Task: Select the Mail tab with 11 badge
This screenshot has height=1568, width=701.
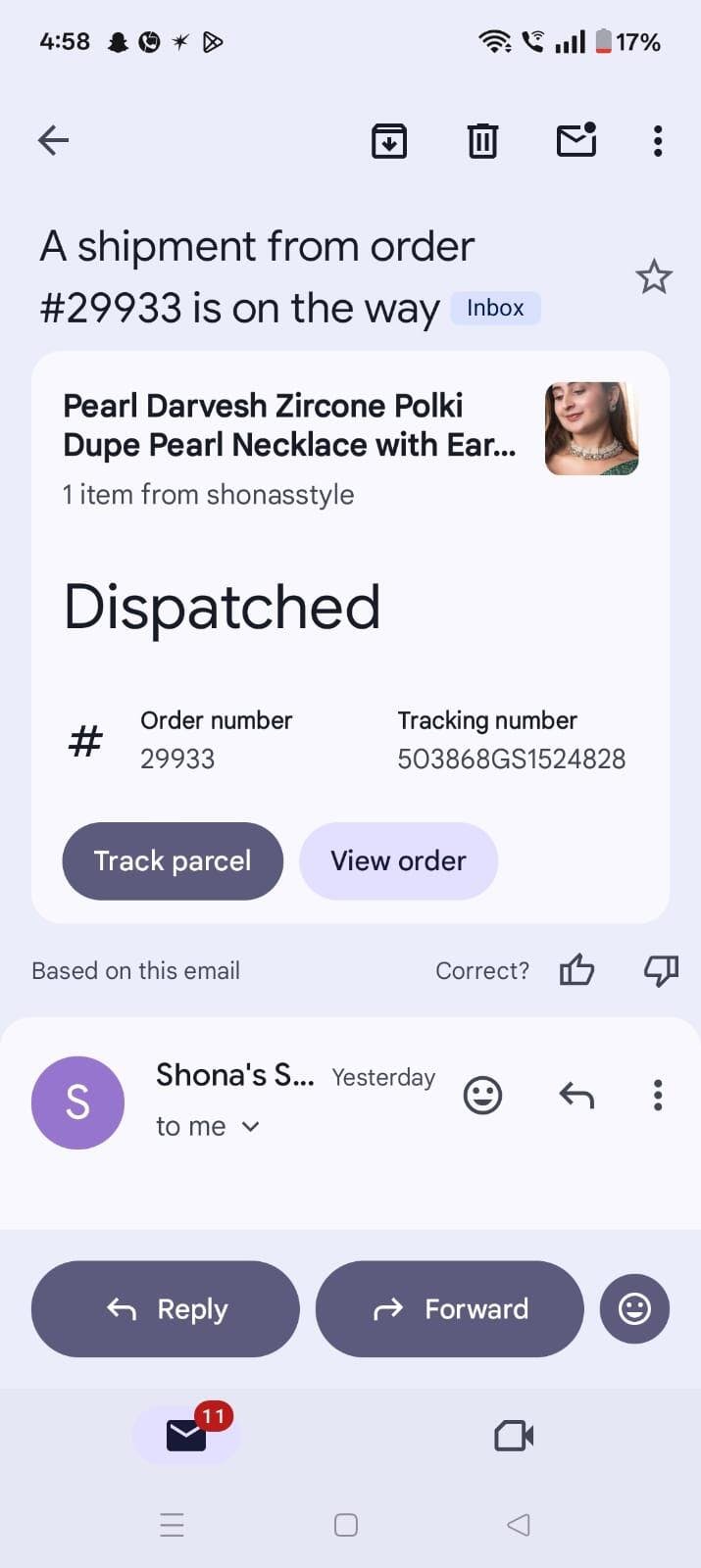Action: pyautogui.click(x=186, y=1437)
